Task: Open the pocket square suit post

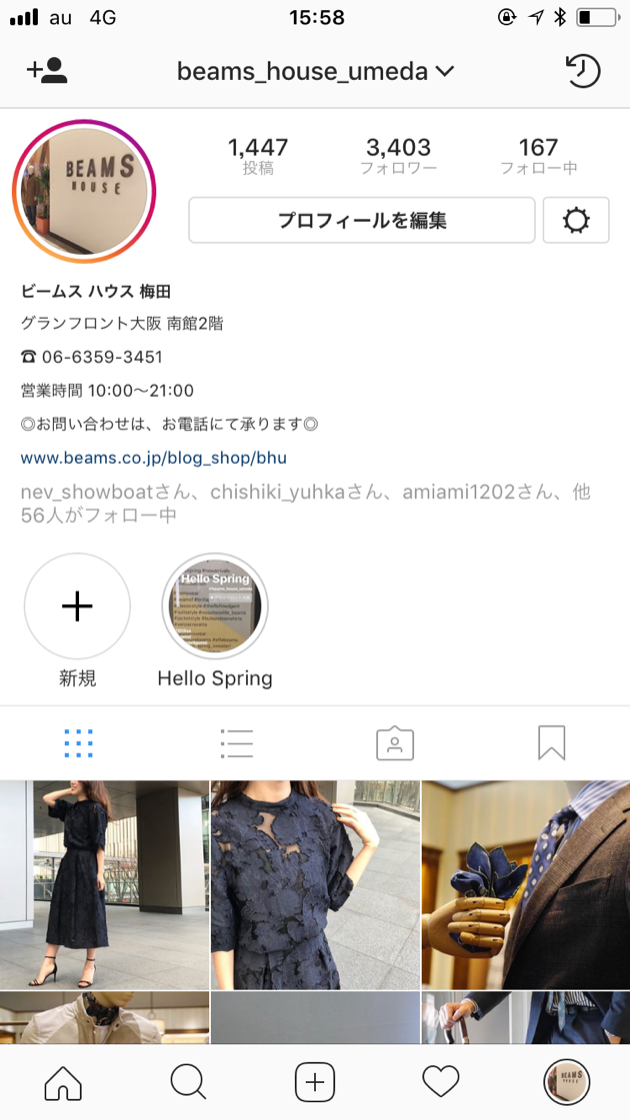Action: (526, 884)
